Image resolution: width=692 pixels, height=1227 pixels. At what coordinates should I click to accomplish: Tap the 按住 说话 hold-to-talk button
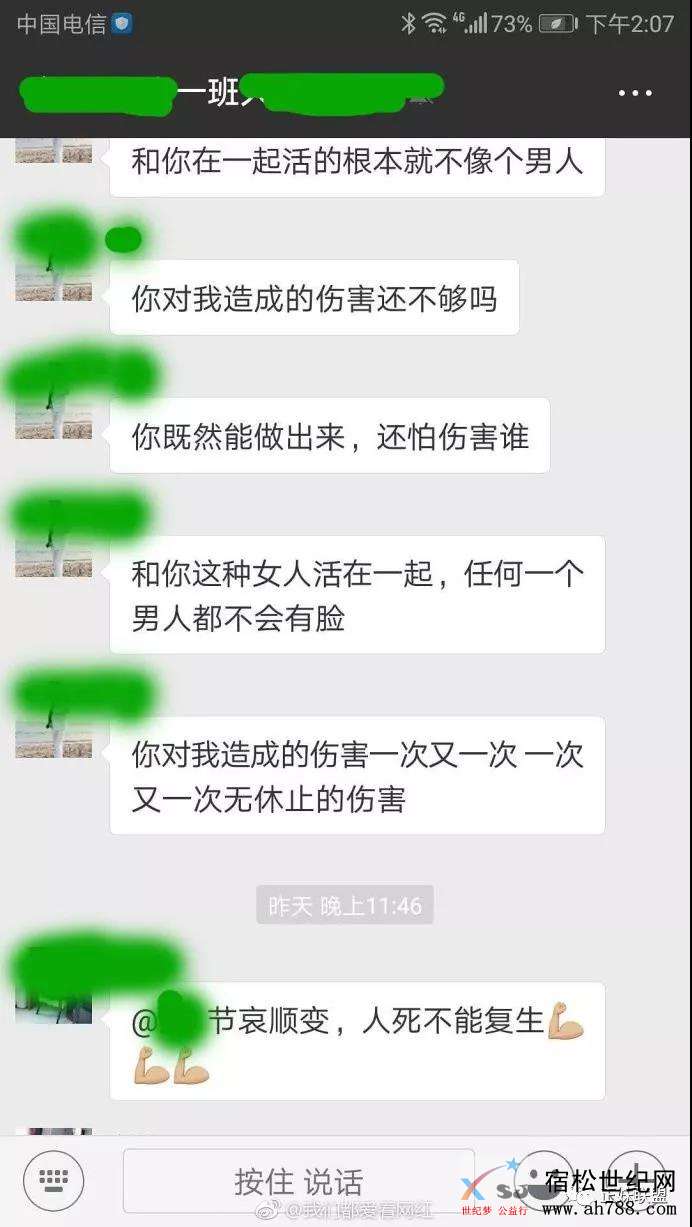298,1181
